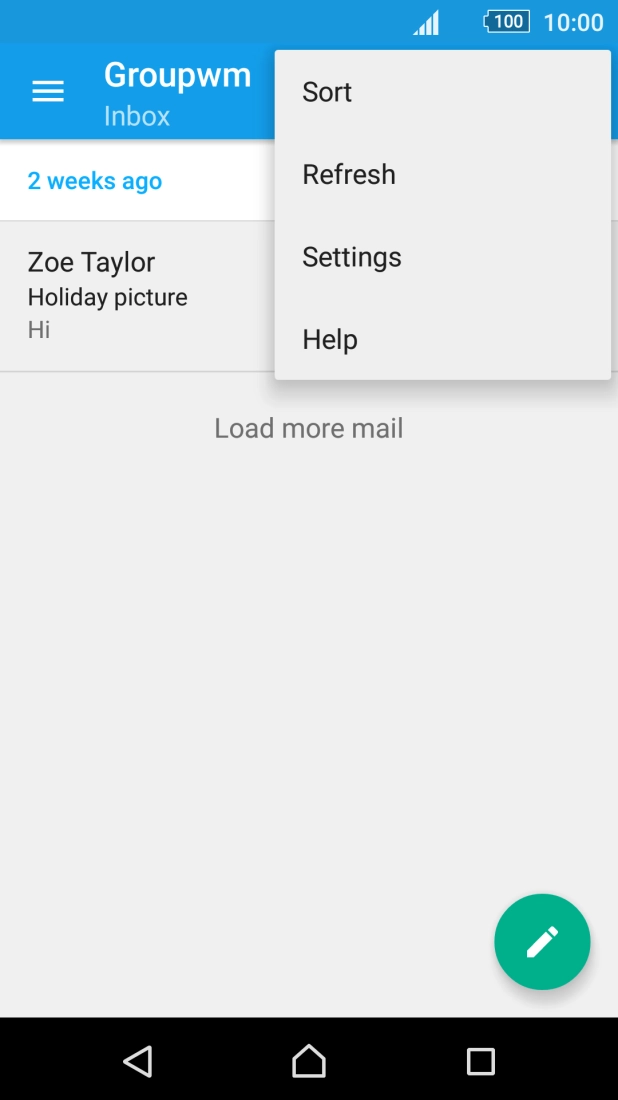
Task: Open Zoe Taylor's Holiday picture email
Action: pos(137,296)
